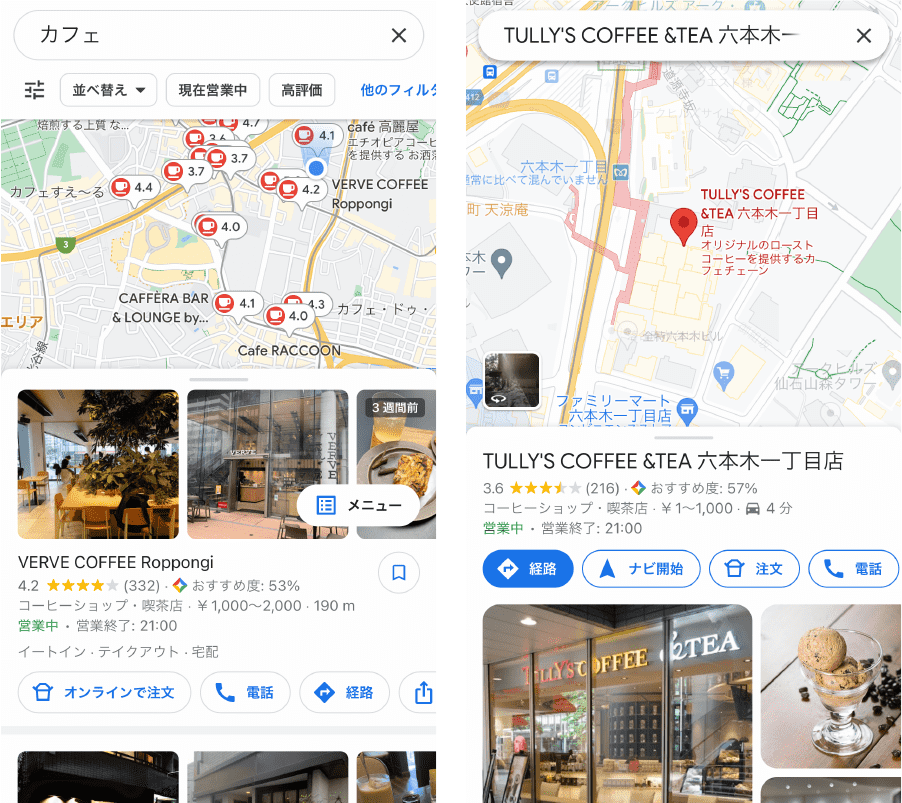Open the メニュー button on VERVE photos

click(x=358, y=505)
